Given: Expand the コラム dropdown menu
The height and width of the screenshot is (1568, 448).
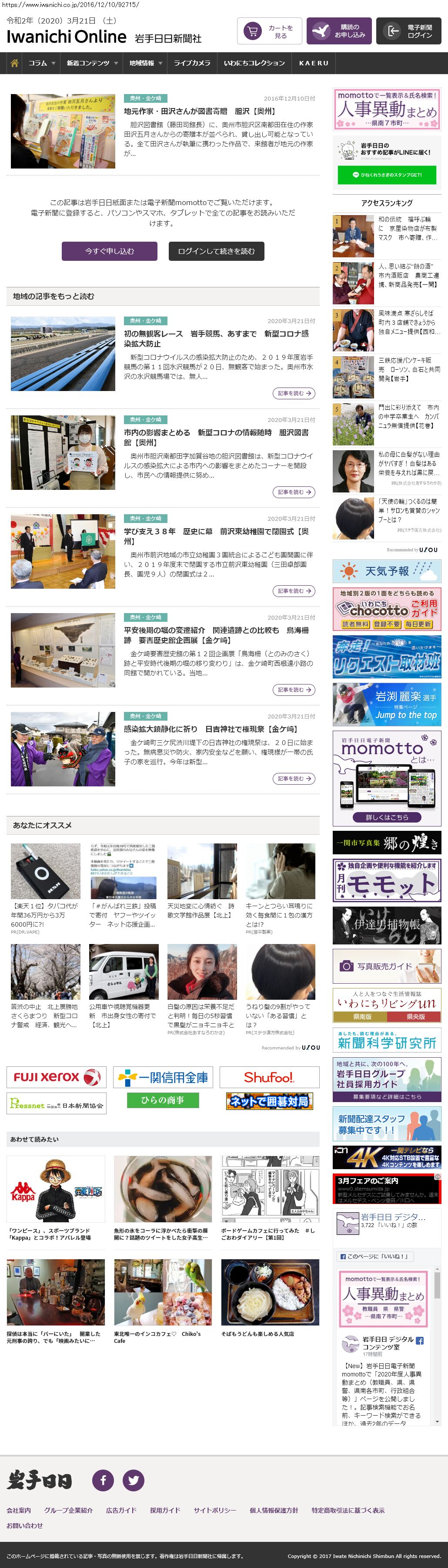Looking at the screenshot, I should pos(41,63).
